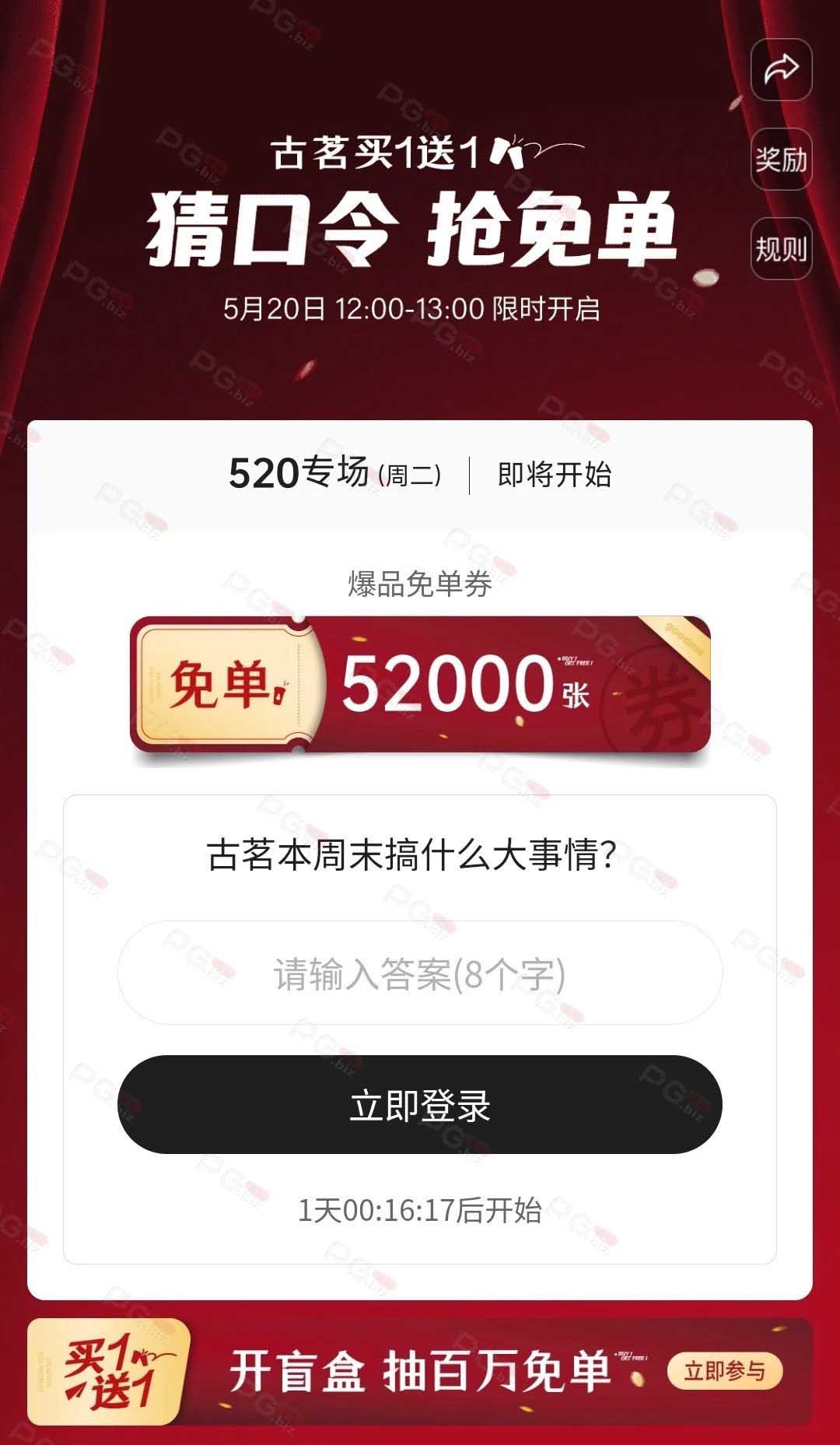Tap the share arrow icon

pyautogui.click(x=781, y=69)
